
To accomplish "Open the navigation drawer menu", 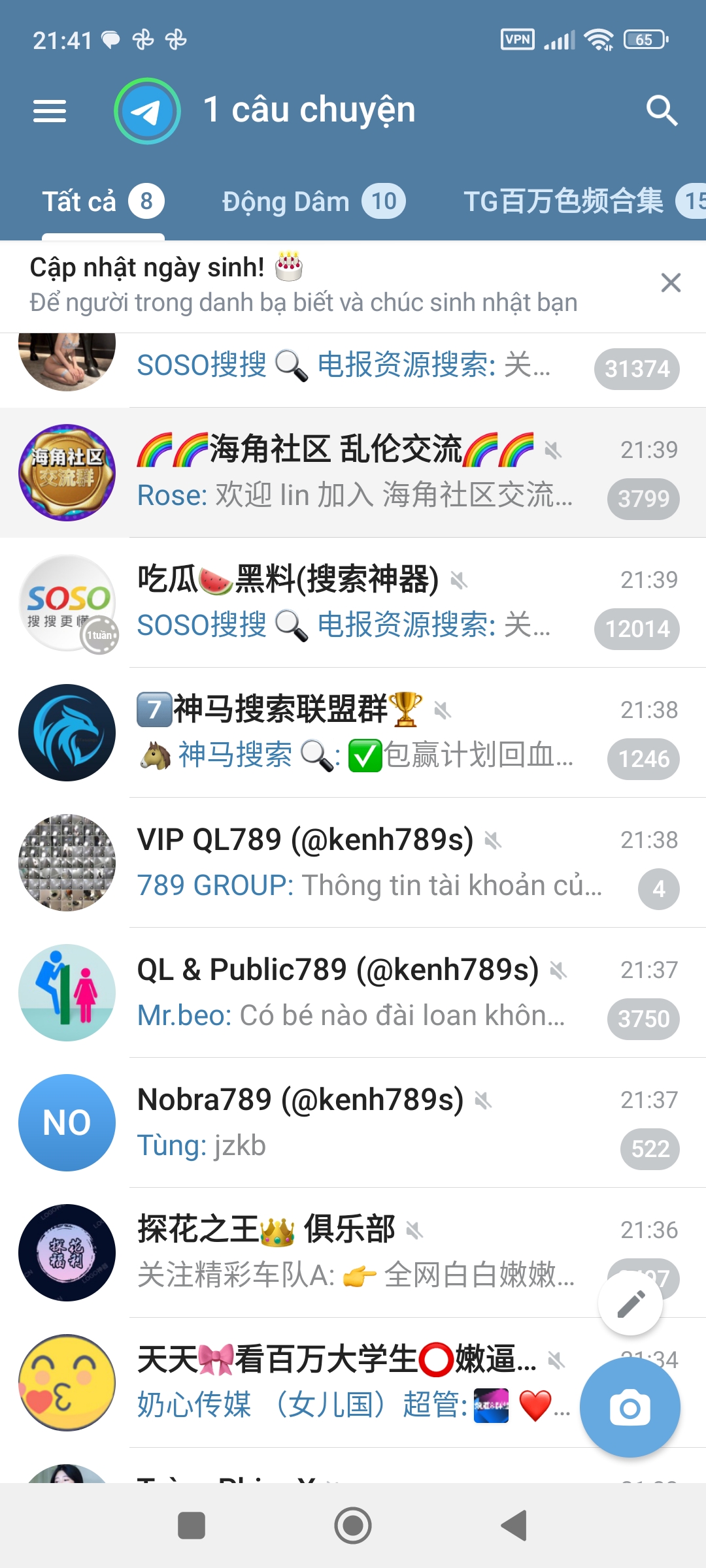I will (x=50, y=110).
